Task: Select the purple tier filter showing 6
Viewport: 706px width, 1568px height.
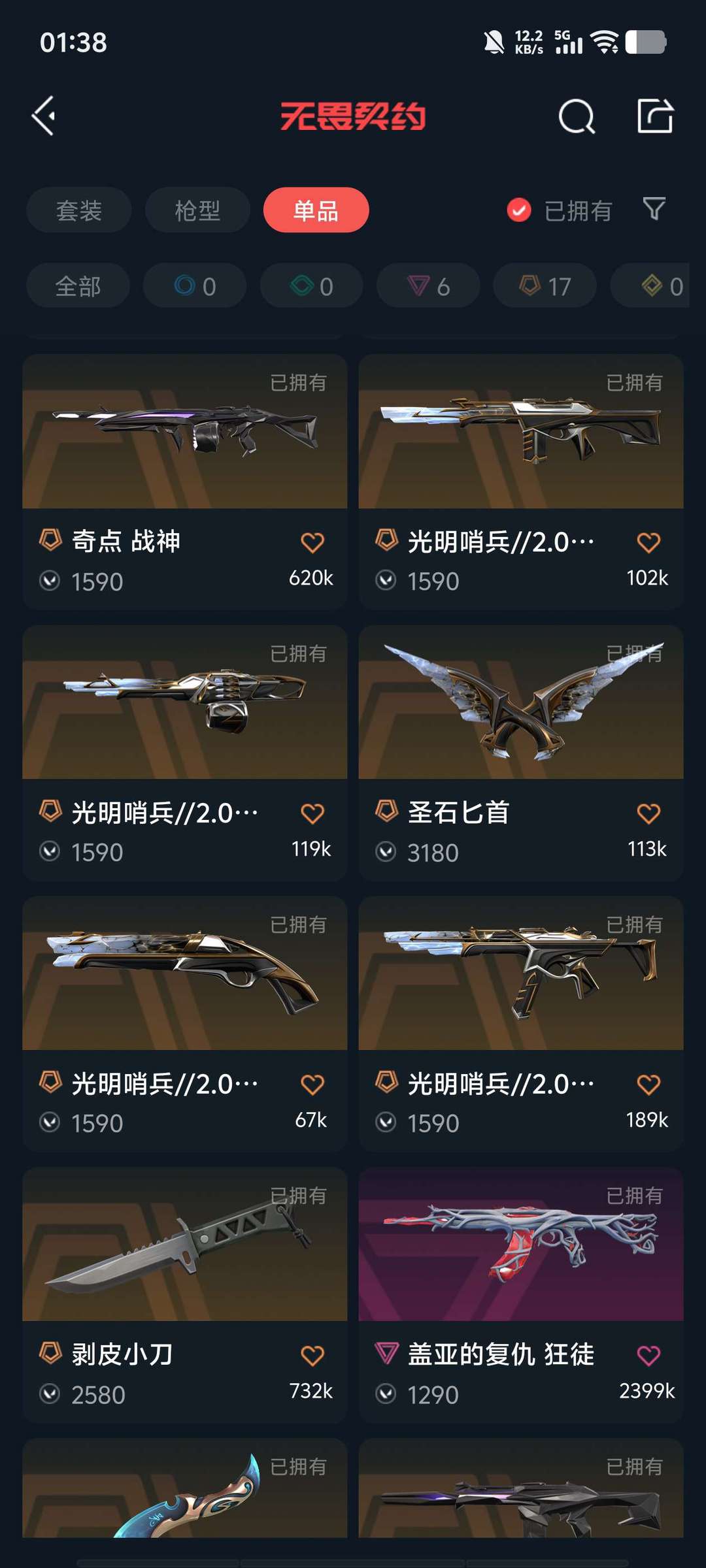Action: coord(428,285)
